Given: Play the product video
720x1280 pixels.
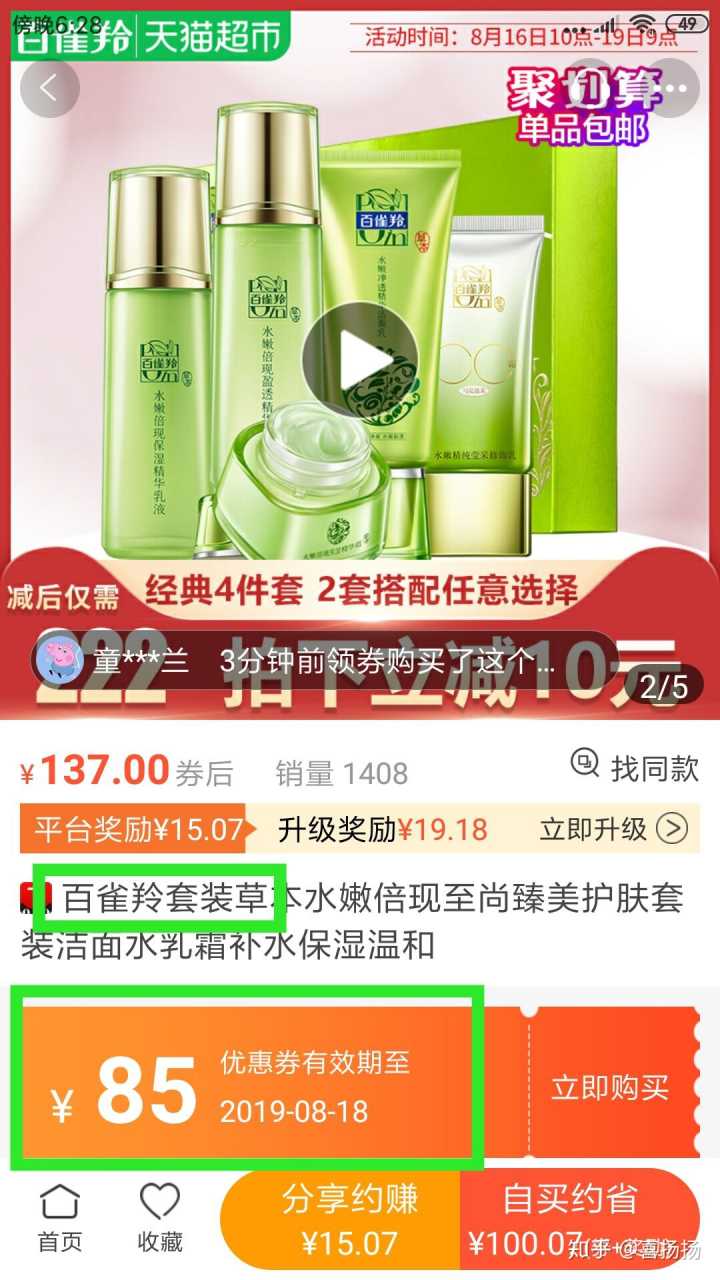Looking at the screenshot, I should coord(360,361).
